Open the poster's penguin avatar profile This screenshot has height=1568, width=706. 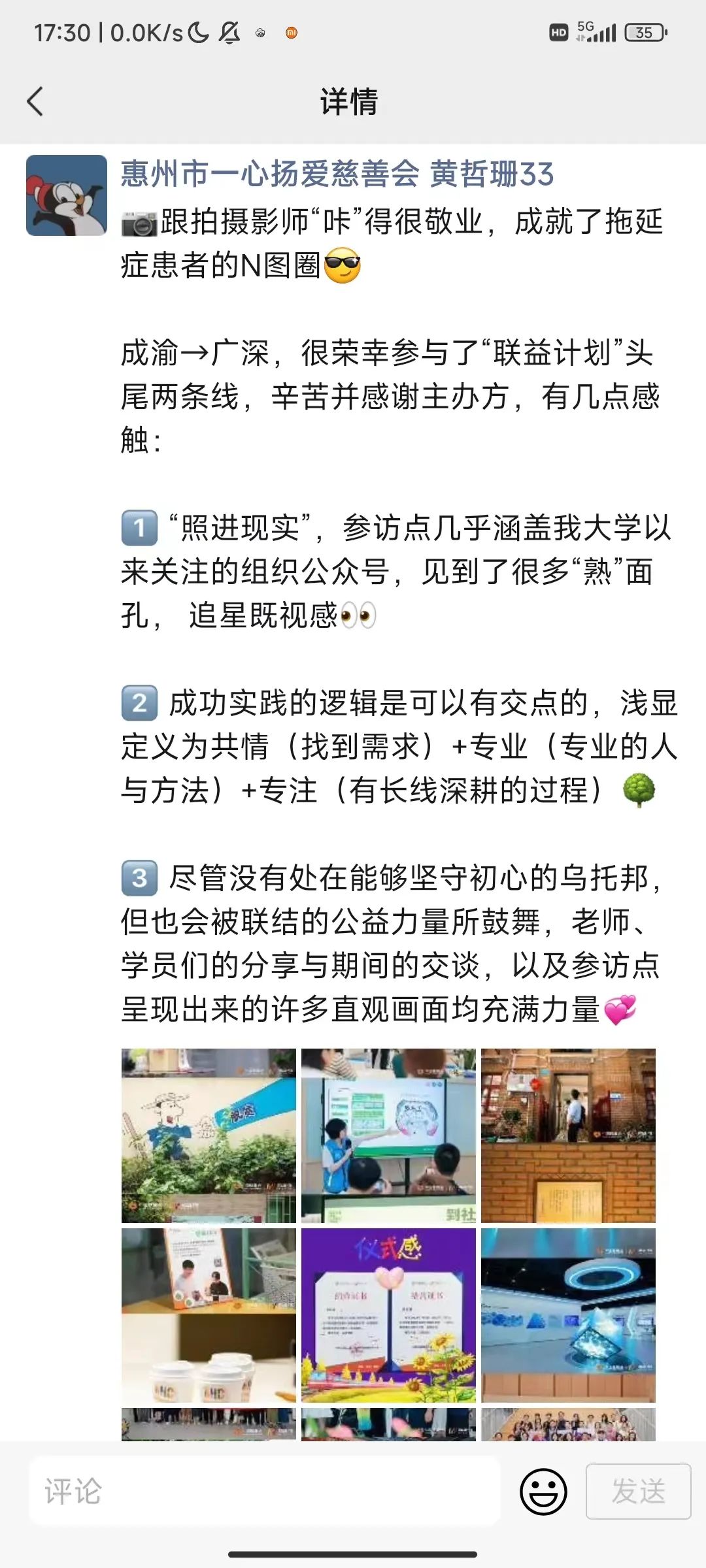coord(66,195)
